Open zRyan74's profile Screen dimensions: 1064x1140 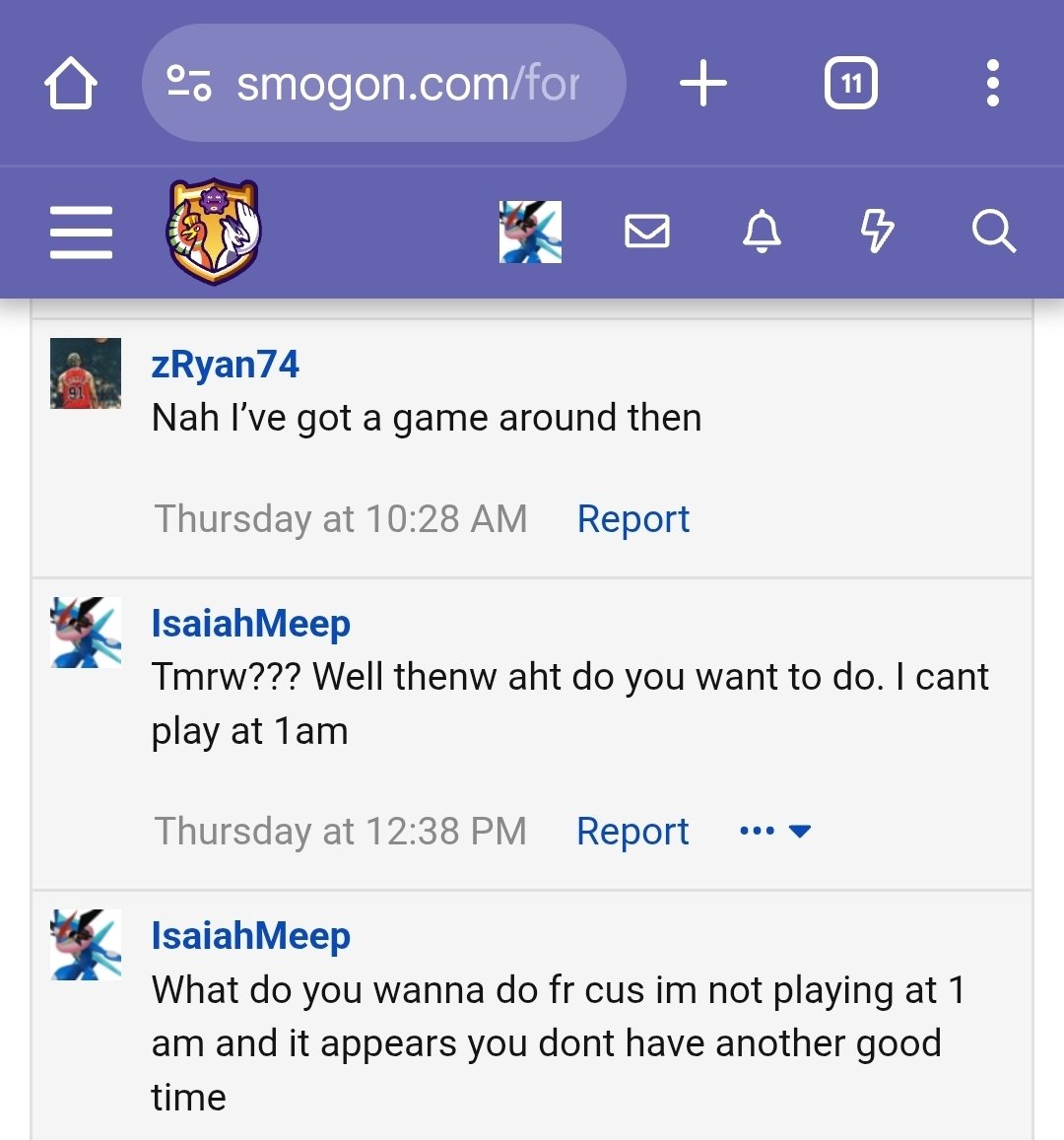click(x=225, y=365)
